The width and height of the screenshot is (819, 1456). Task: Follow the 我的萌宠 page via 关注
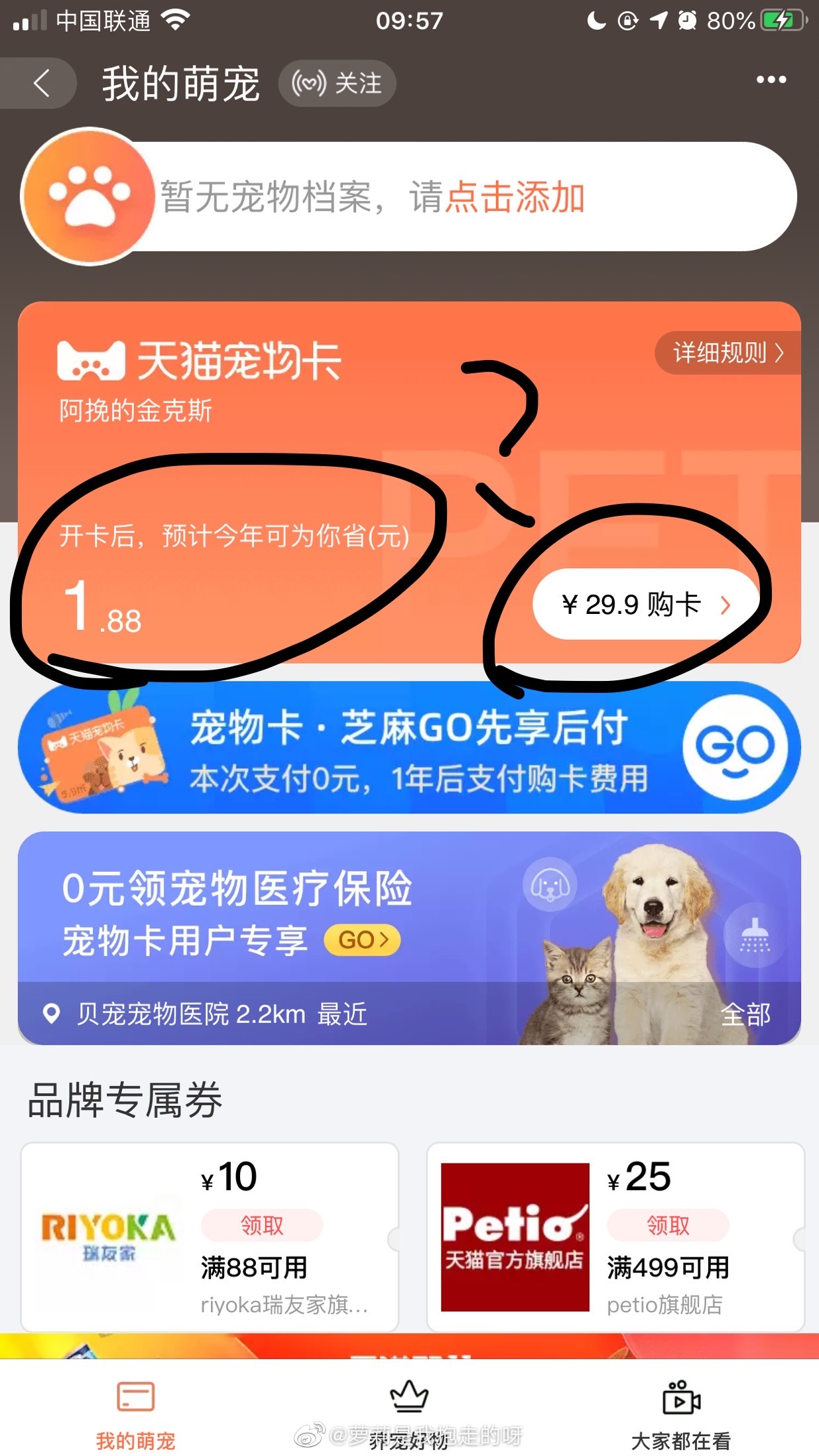(337, 84)
